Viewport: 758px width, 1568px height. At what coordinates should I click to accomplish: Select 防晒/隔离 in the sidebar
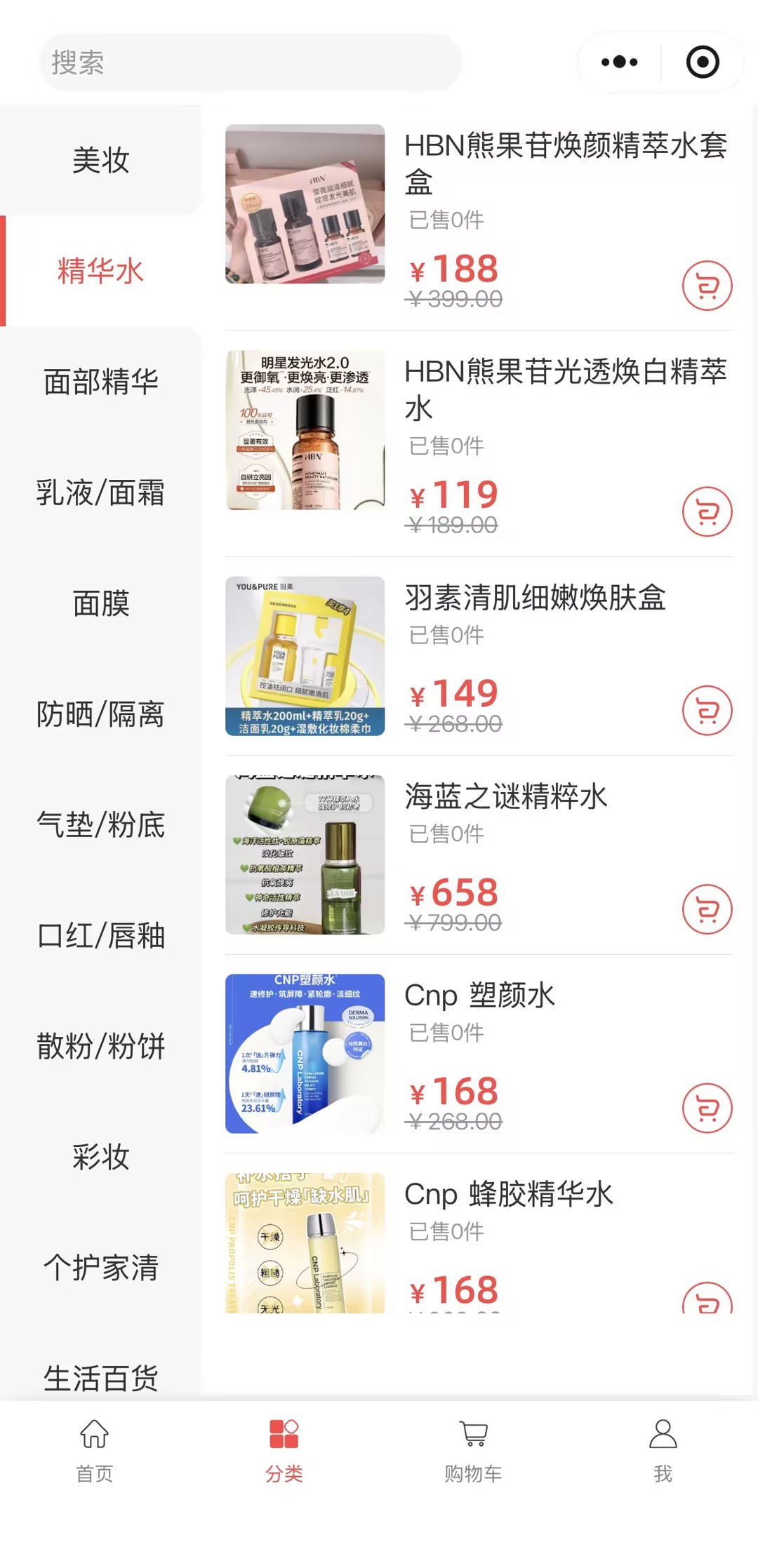tap(101, 714)
